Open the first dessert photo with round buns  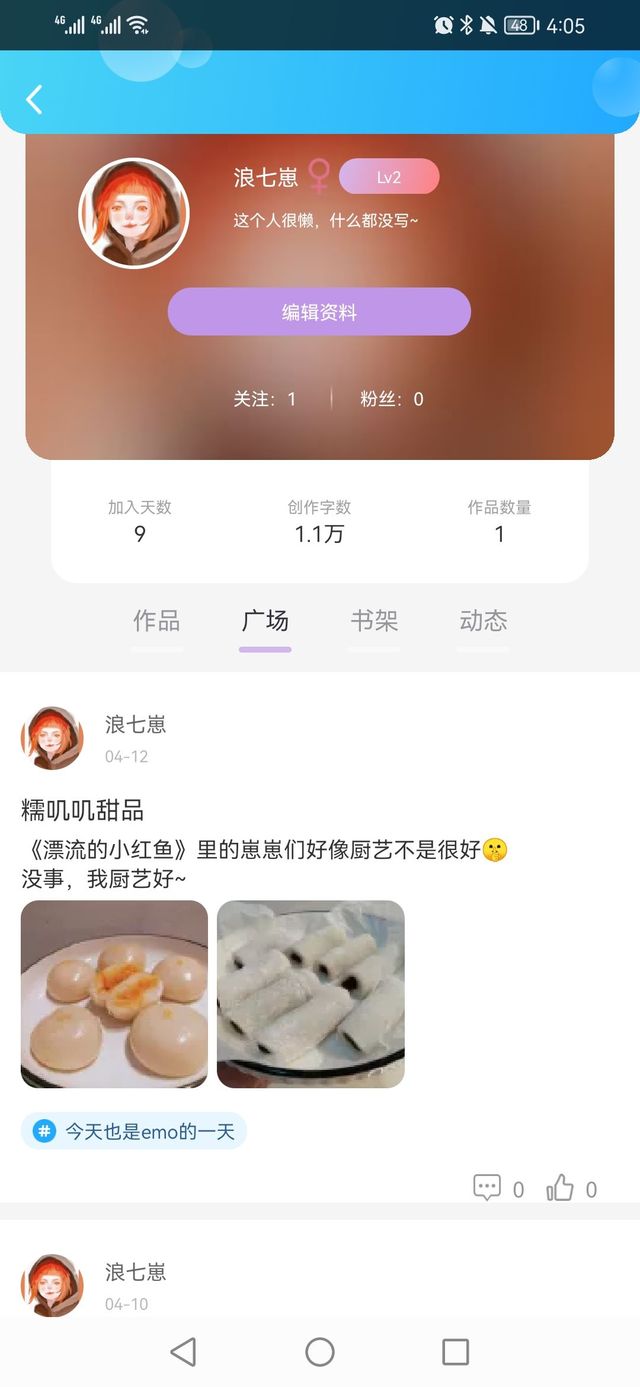pos(114,994)
